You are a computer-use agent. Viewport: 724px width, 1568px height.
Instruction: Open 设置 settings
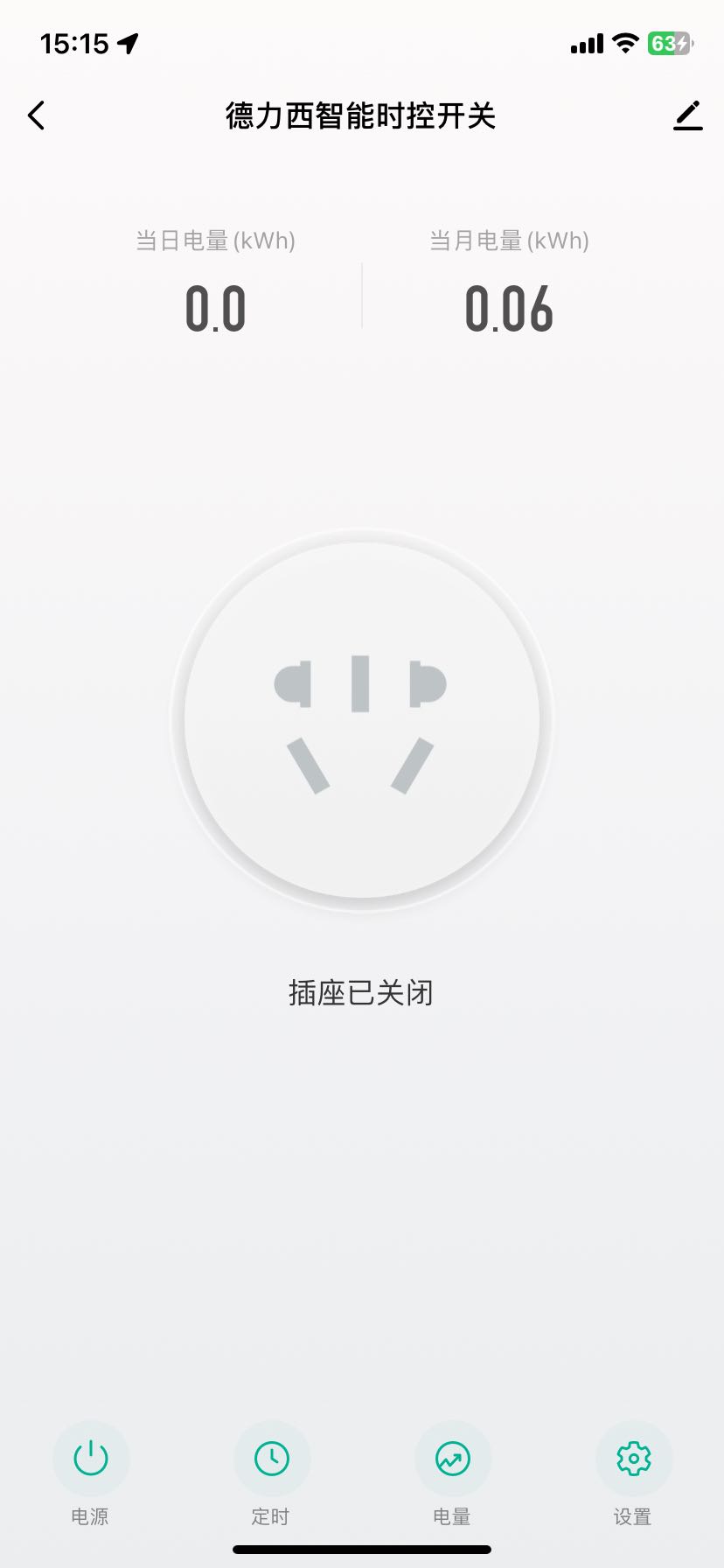coord(634,1459)
